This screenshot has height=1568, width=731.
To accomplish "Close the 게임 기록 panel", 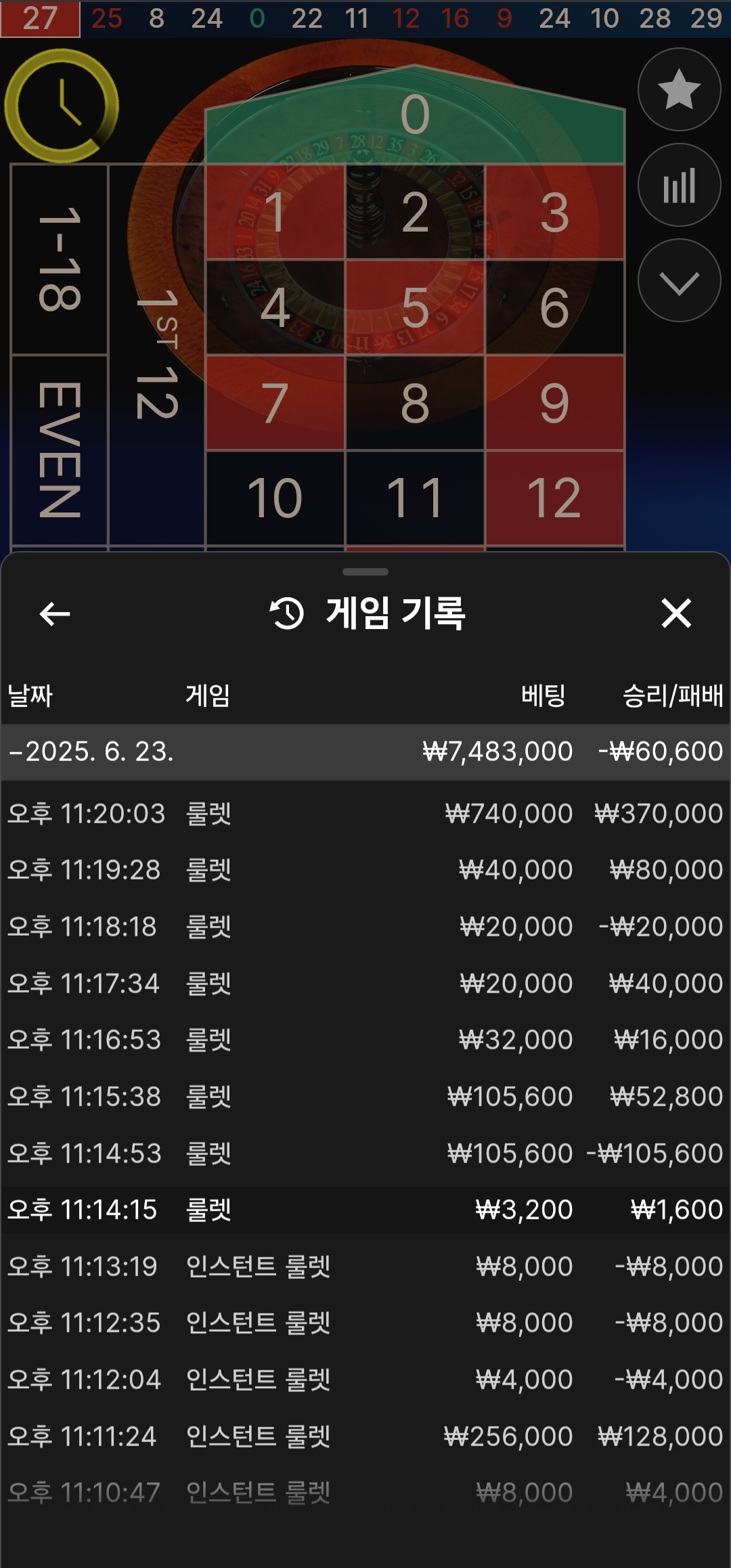I will pyautogui.click(x=675, y=613).
